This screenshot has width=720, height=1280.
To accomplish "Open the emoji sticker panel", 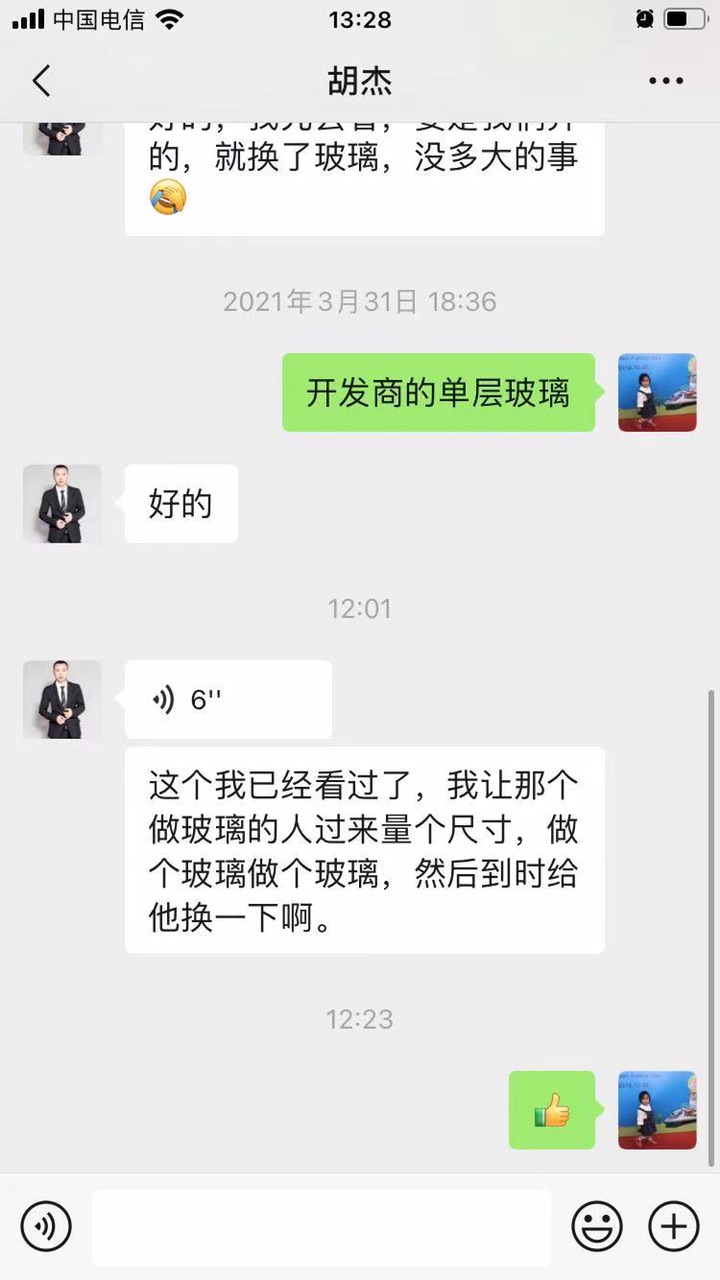I will point(597,1226).
